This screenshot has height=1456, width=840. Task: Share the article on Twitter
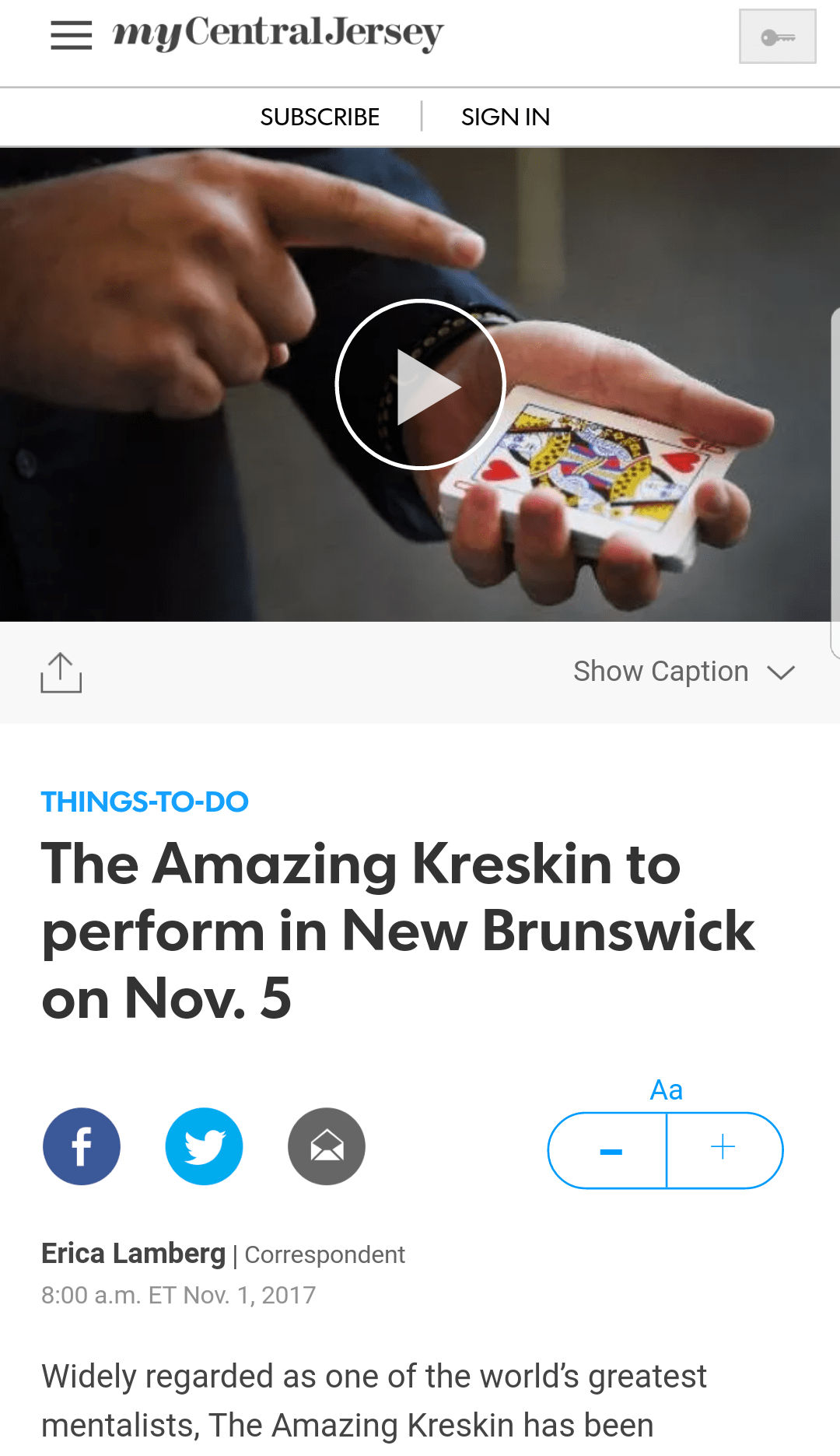pyautogui.click(x=204, y=1146)
